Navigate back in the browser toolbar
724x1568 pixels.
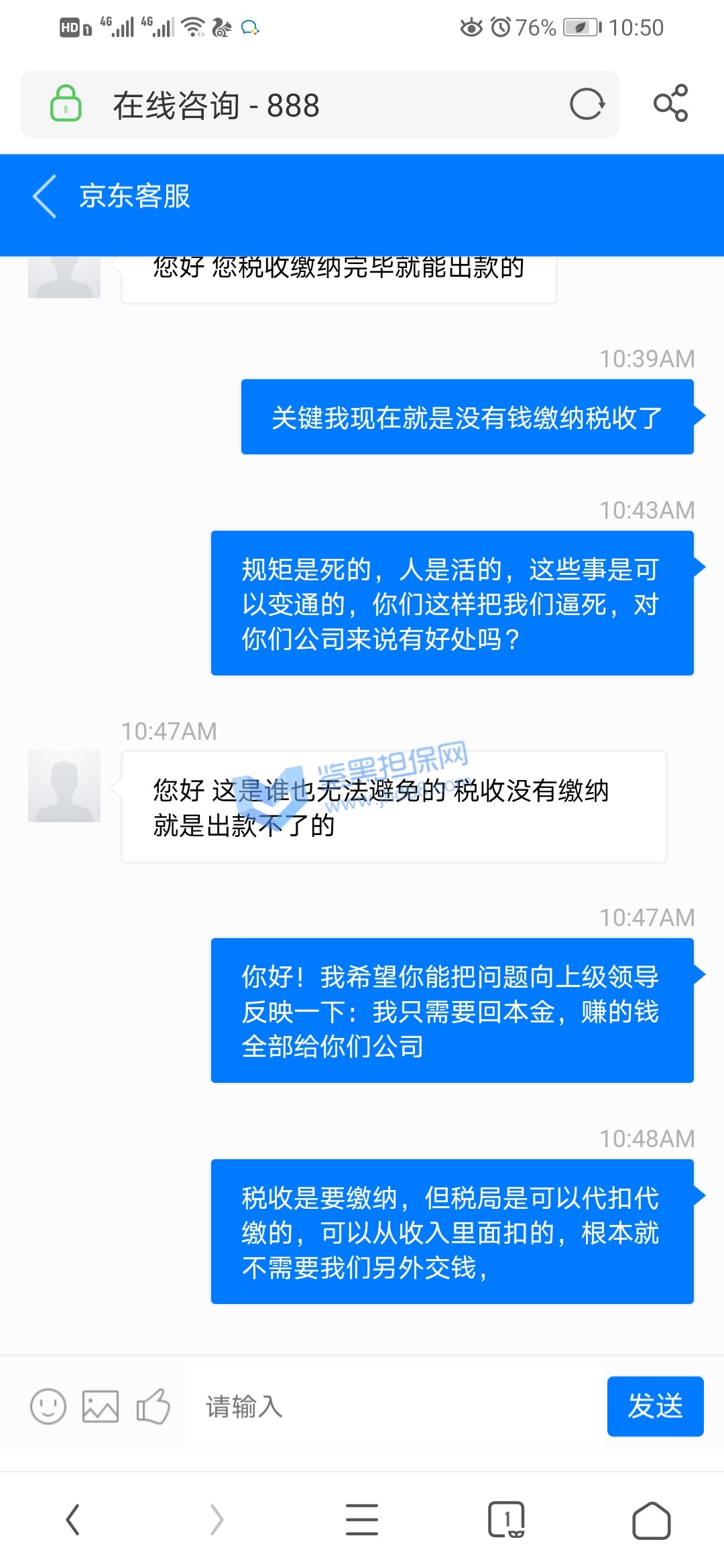[73, 1520]
